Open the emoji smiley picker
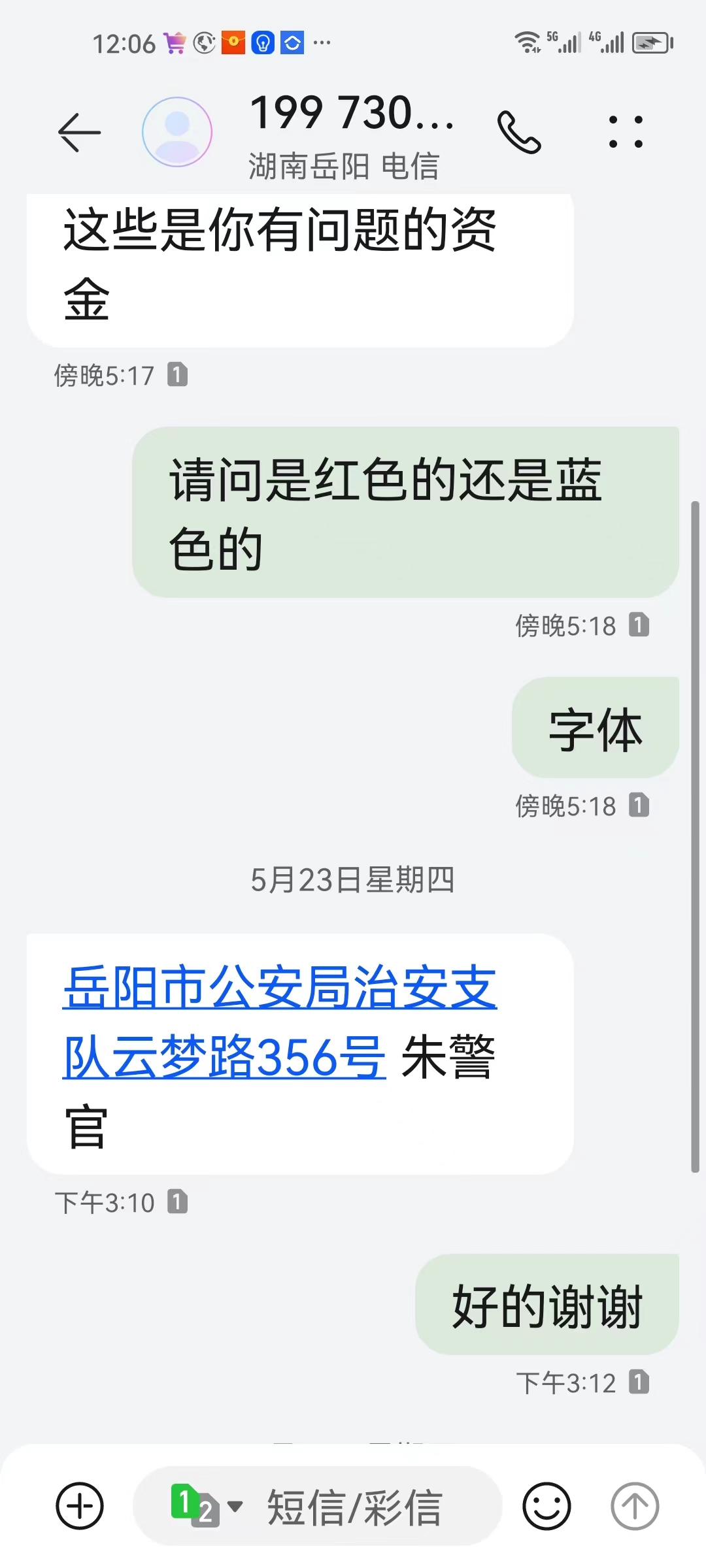The width and height of the screenshot is (706, 1568). coord(546,1506)
